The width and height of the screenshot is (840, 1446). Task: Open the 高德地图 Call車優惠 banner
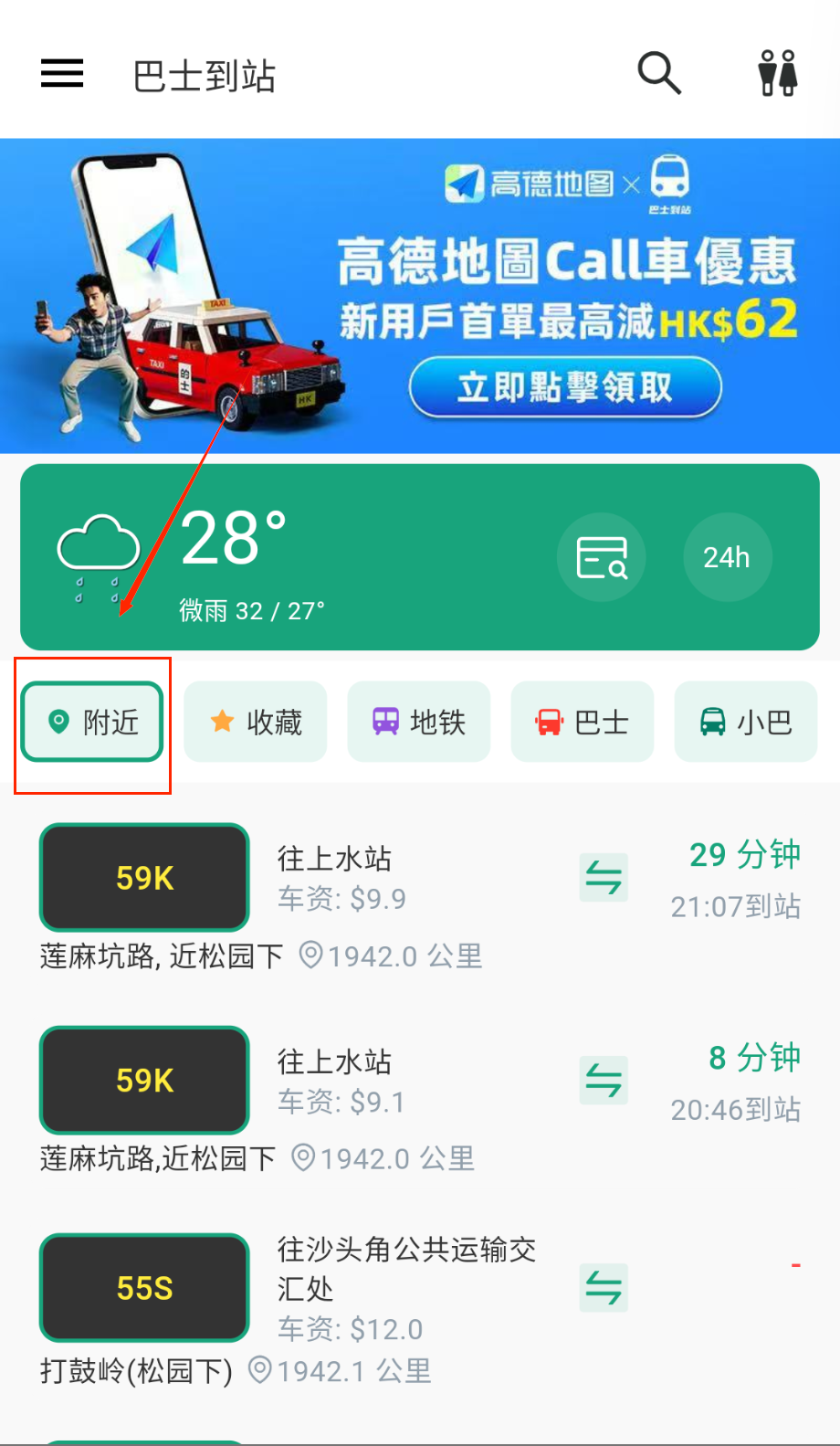(420, 296)
